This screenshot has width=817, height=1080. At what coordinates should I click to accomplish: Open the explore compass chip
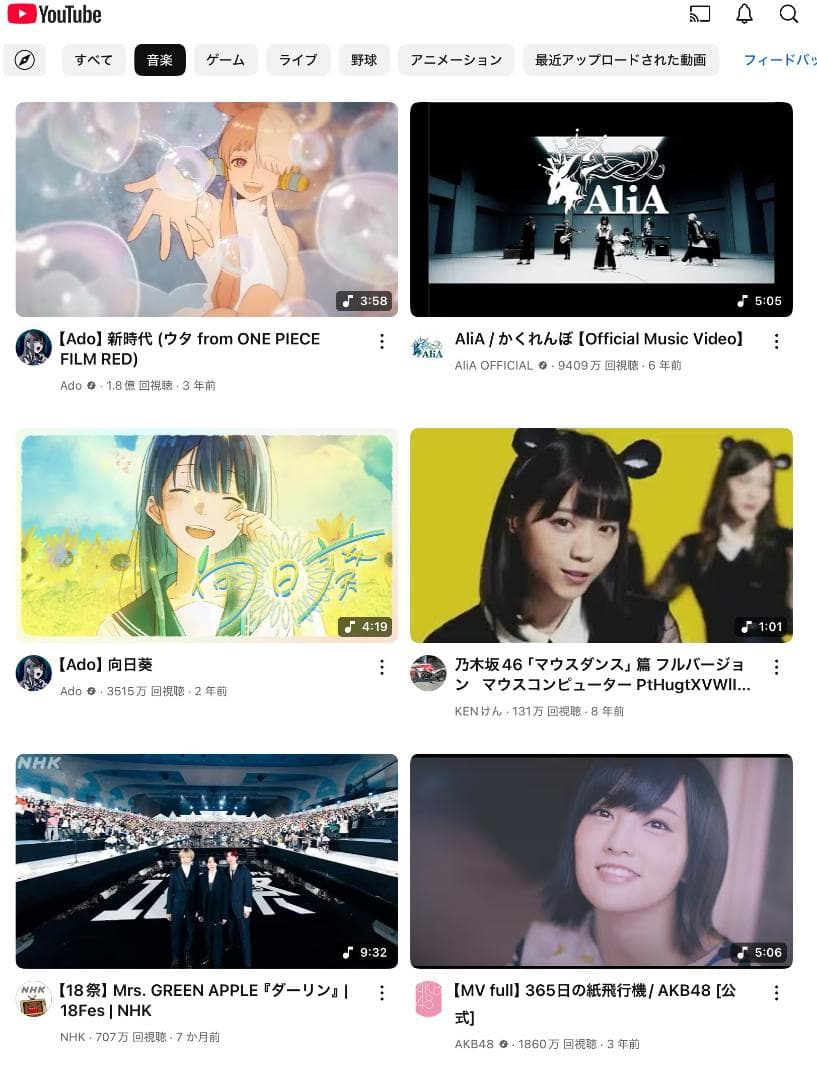pos(25,60)
